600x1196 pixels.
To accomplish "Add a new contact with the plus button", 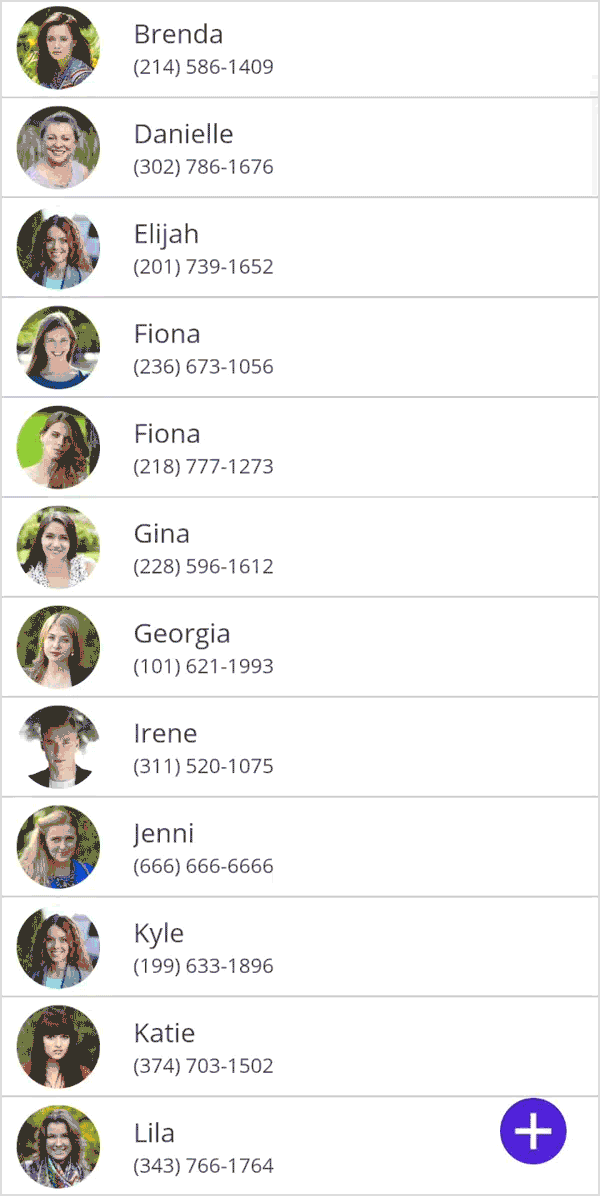I will tap(533, 1130).
